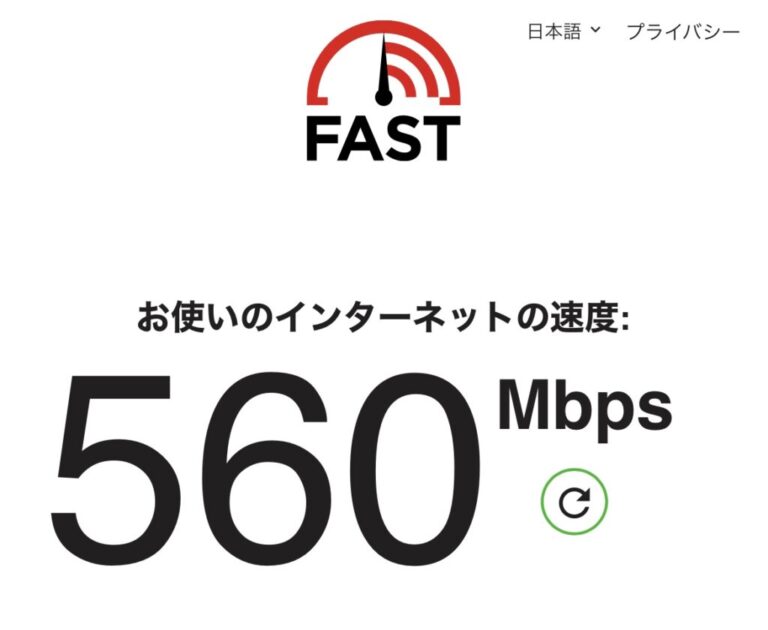This screenshot has width=768, height=630.
Task: Open the プライバシー link
Action: pyautogui.click(x=683, y=32)
